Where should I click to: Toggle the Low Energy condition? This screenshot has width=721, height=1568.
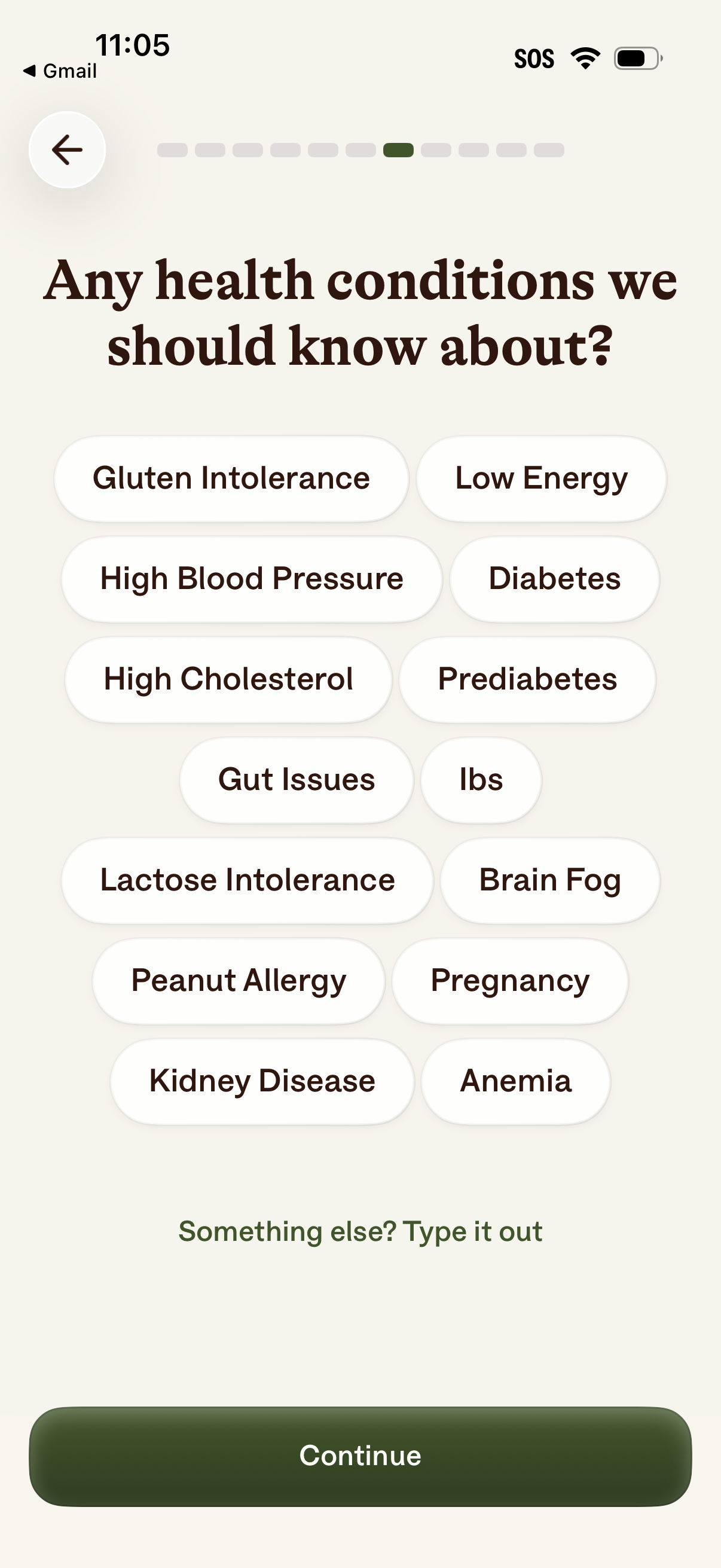(x=541, y=478)
